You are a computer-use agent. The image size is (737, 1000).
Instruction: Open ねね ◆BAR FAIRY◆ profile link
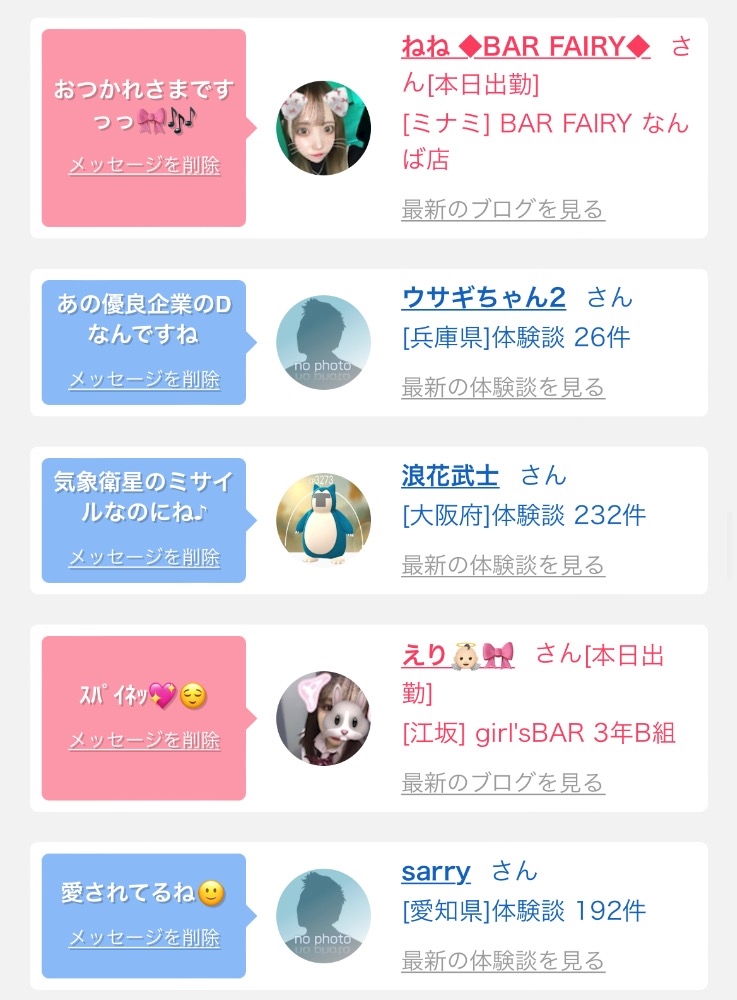[x=525, y=47]
